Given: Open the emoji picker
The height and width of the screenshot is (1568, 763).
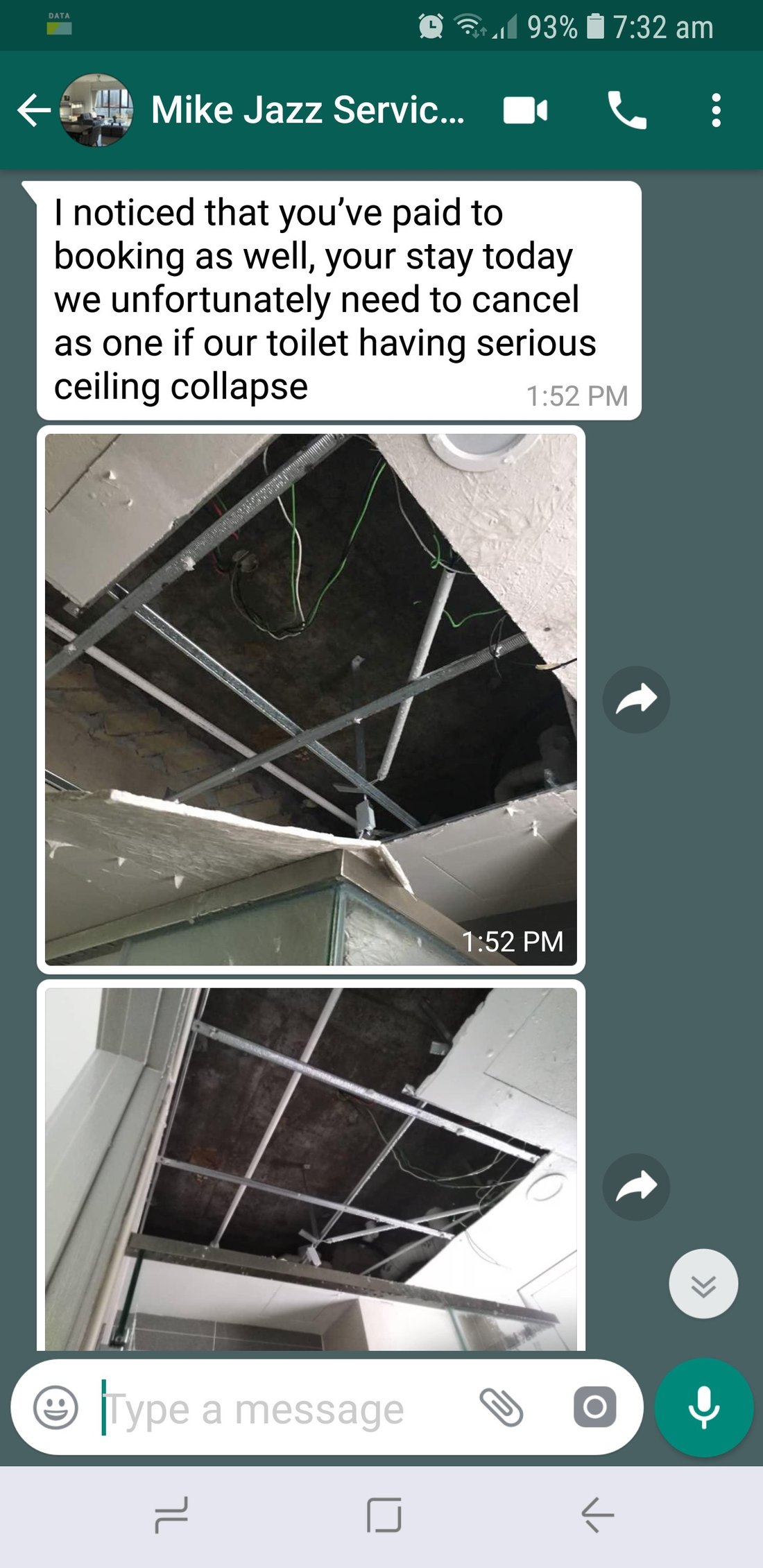Looking at the screenshot, I should [55, 1407].
